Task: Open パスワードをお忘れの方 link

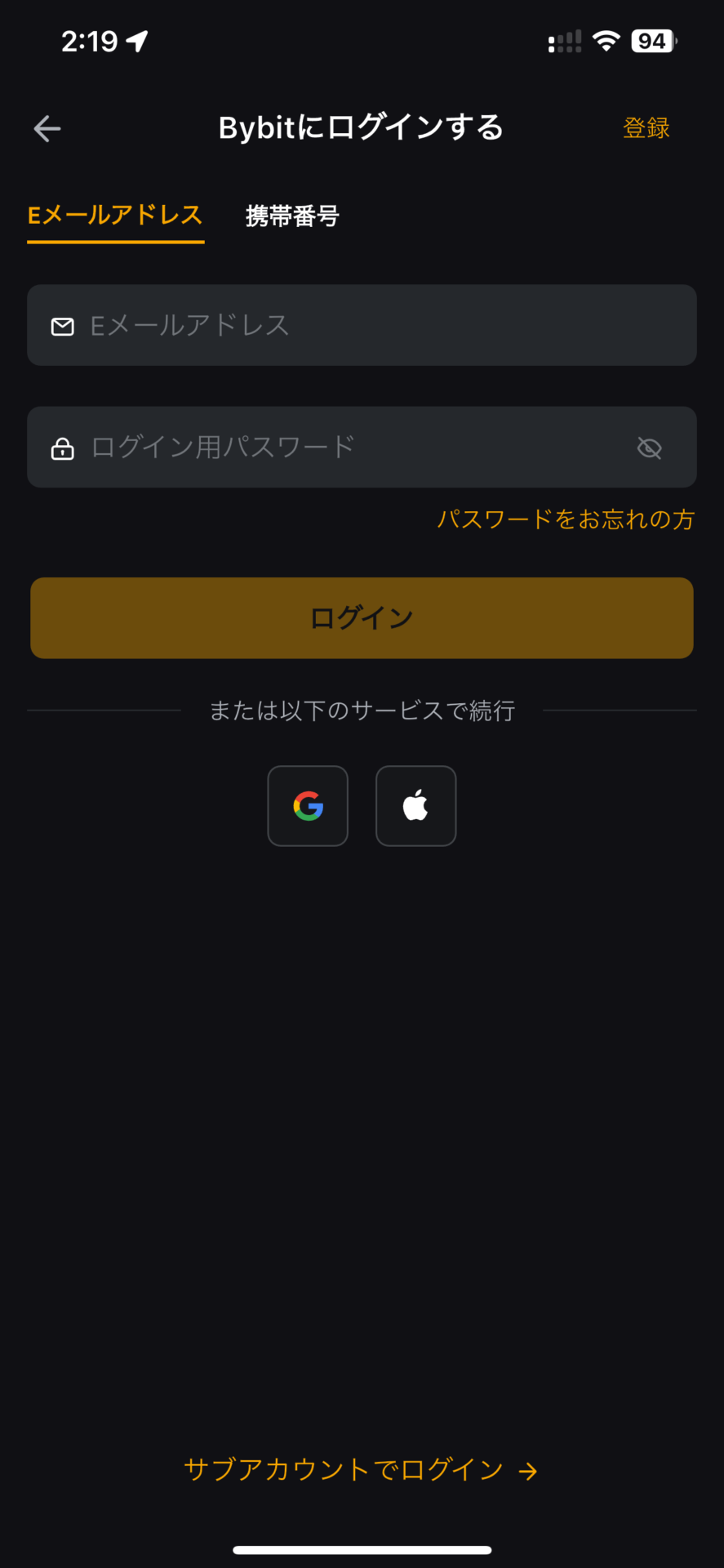Action: [x=566, y=519]
